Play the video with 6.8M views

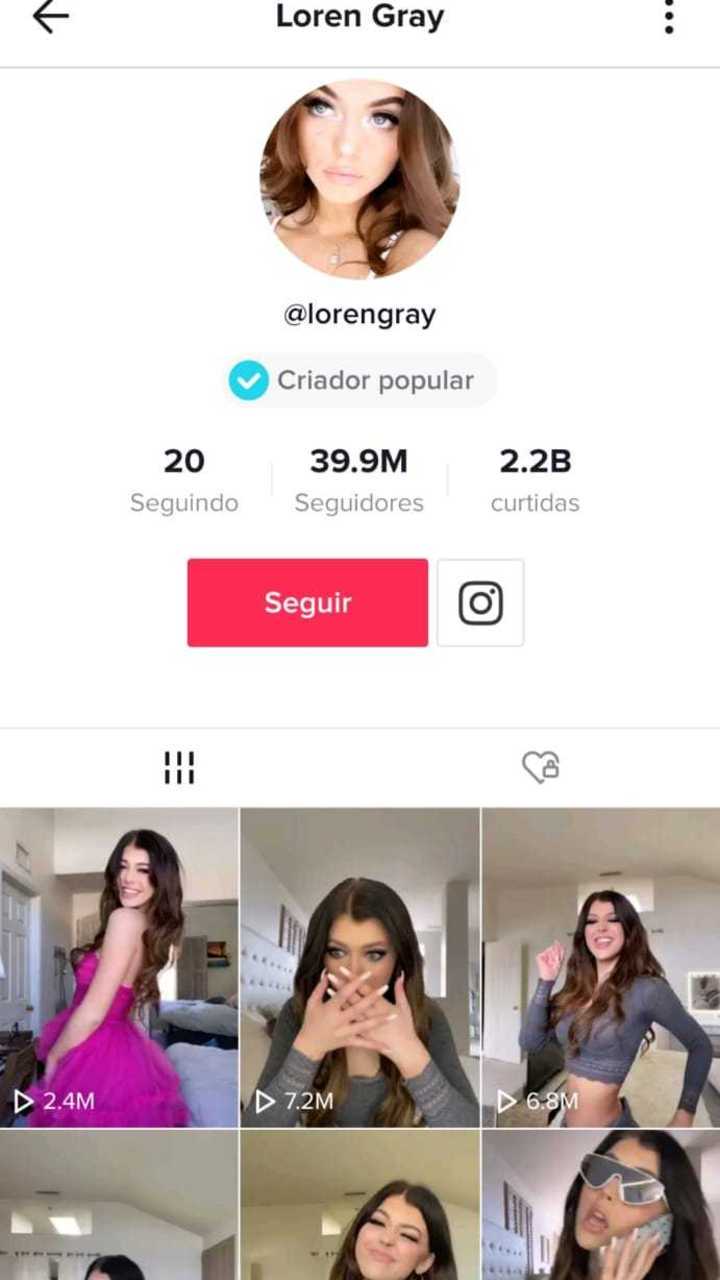(x=601, y=967)
